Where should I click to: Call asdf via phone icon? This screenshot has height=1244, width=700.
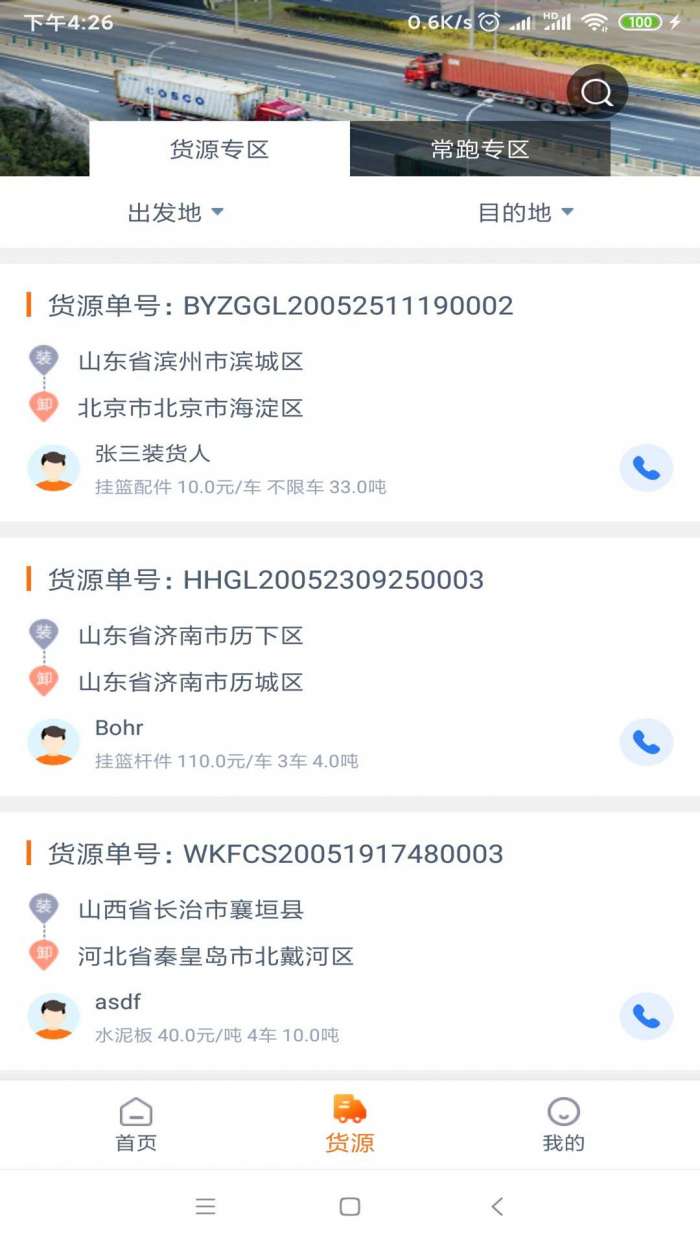point(646,1016)
